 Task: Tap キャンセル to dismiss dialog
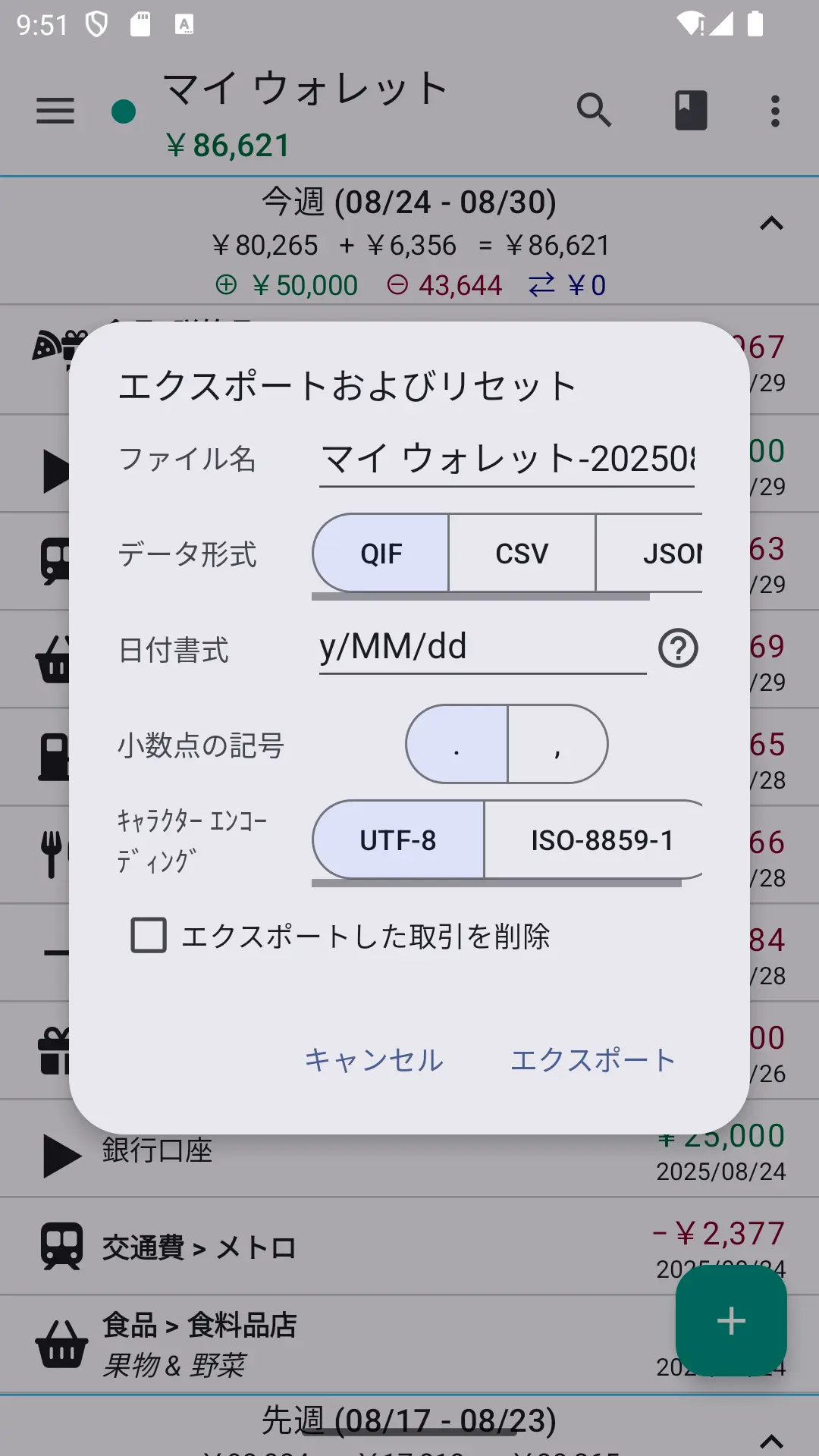[x=374, y=1059]
